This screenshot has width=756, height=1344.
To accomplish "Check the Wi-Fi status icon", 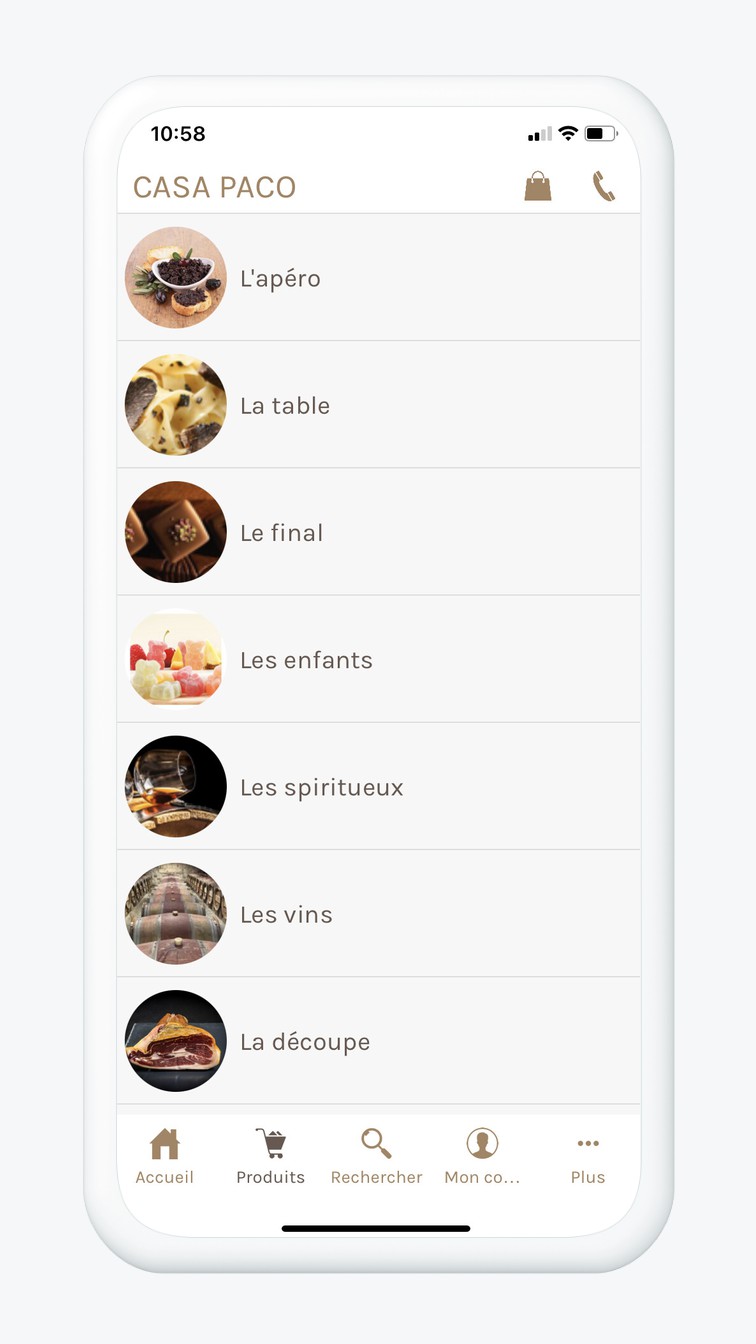I will (x=566, y=132).
